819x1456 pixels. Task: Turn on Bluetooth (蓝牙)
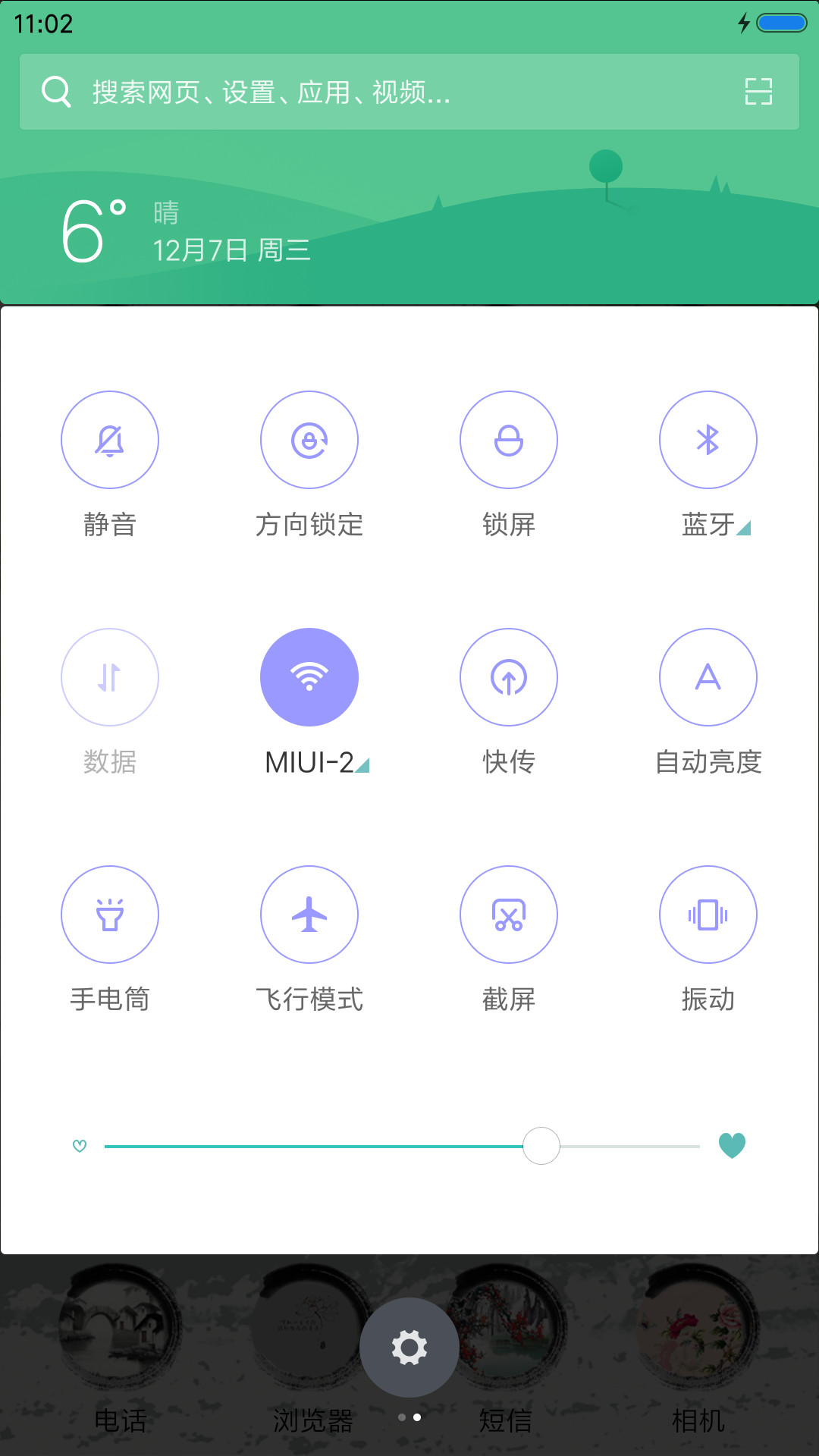pos(708,440)
